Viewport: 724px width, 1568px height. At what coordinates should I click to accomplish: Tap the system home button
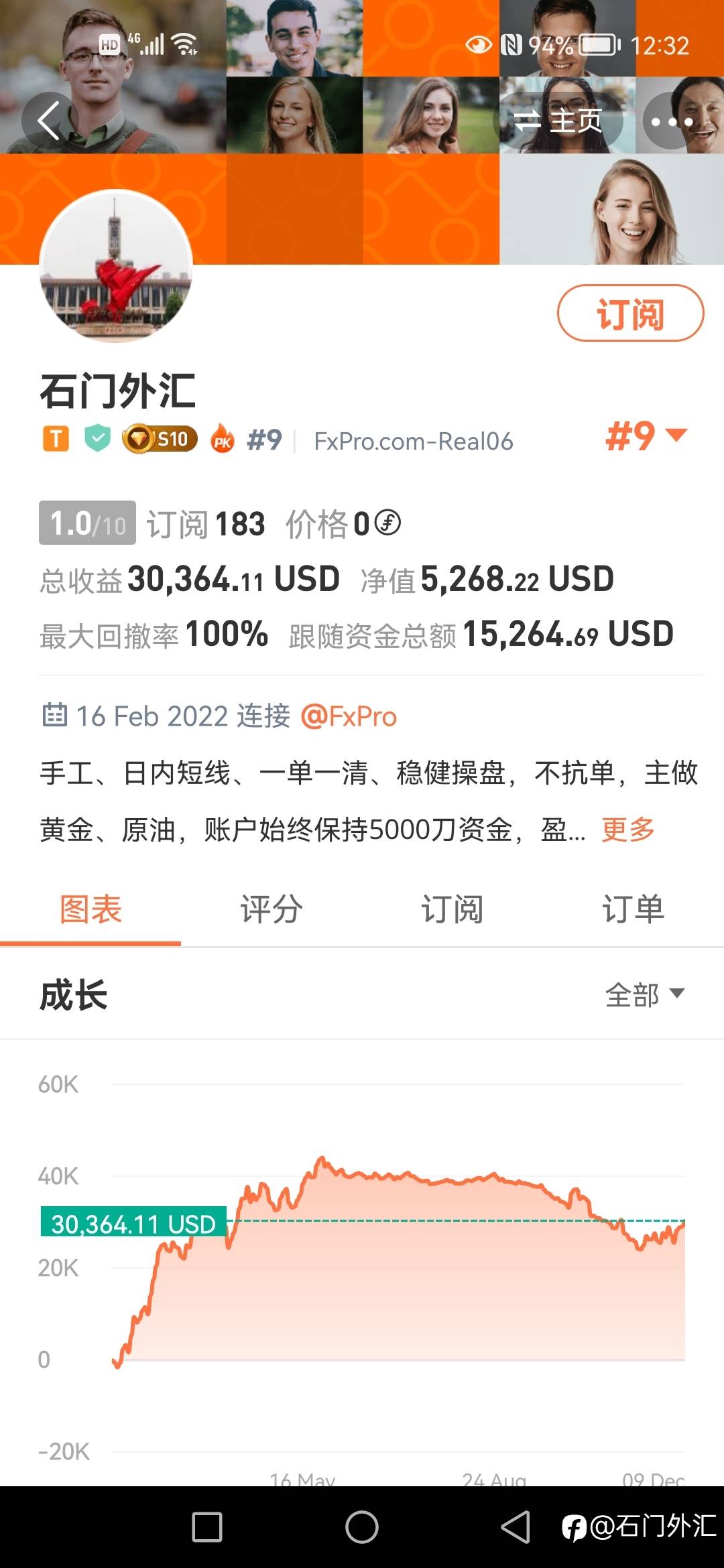[x=362, y=1527]
